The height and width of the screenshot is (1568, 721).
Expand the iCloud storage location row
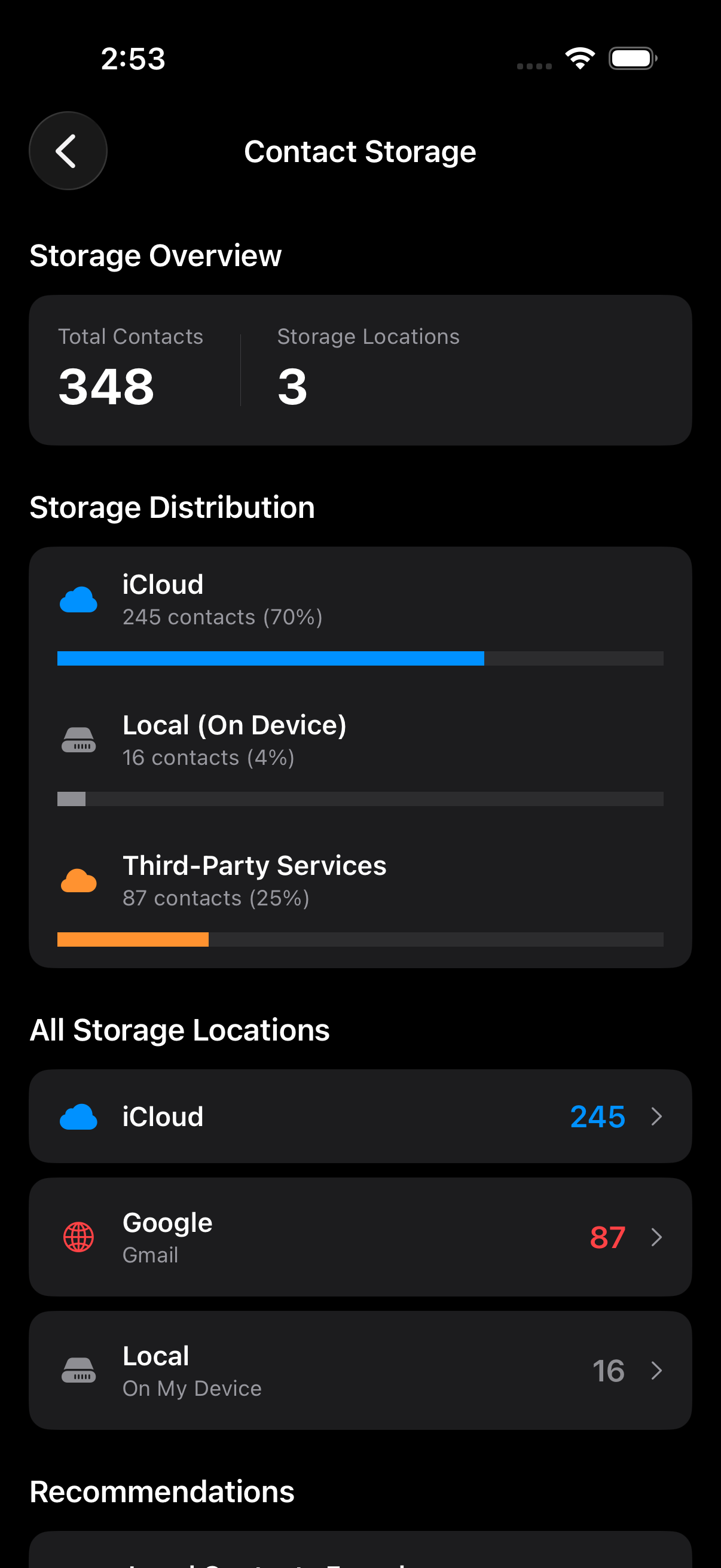[x=361, y=1116]
